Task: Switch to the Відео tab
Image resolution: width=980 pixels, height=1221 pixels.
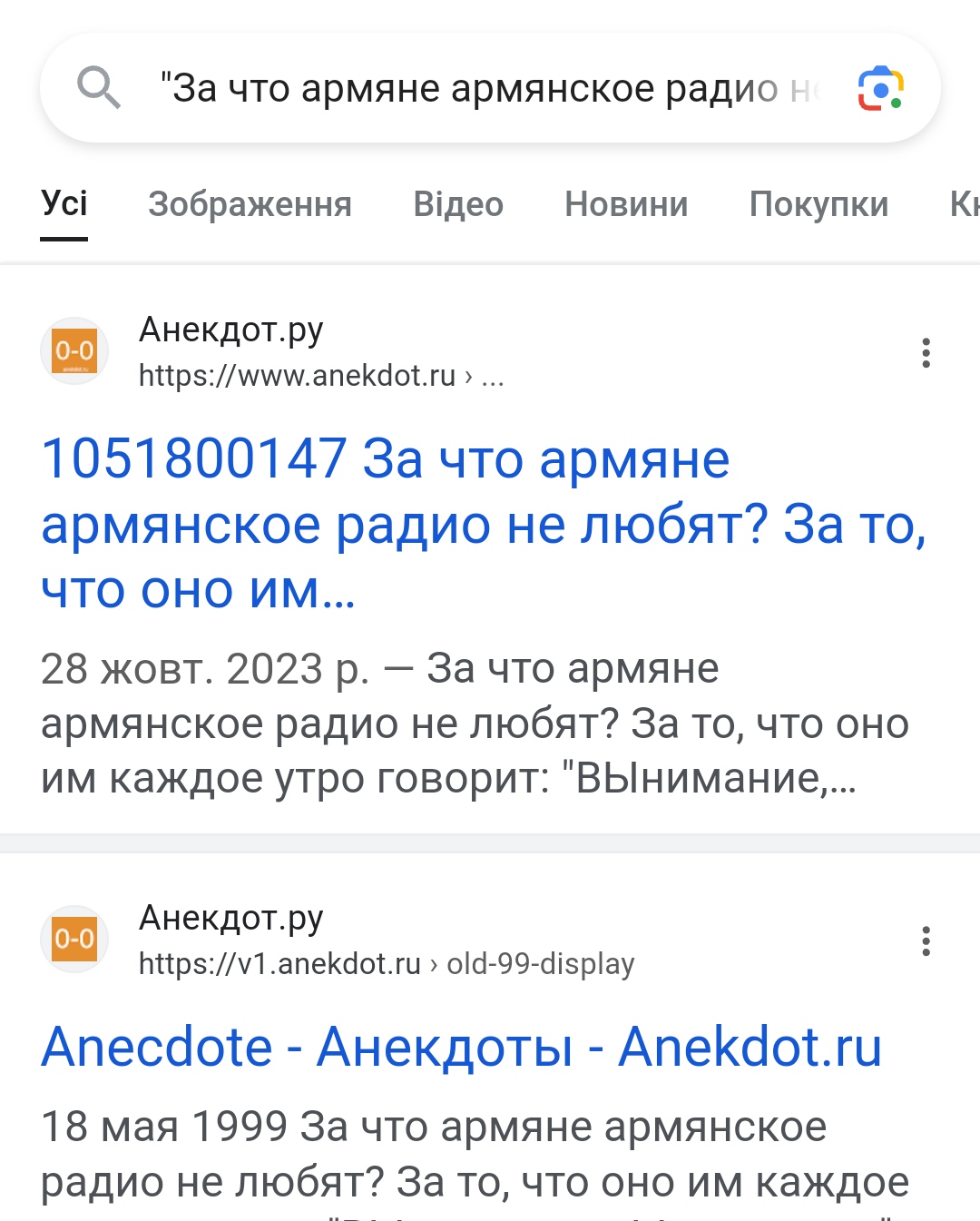Action: coord(458,204)
